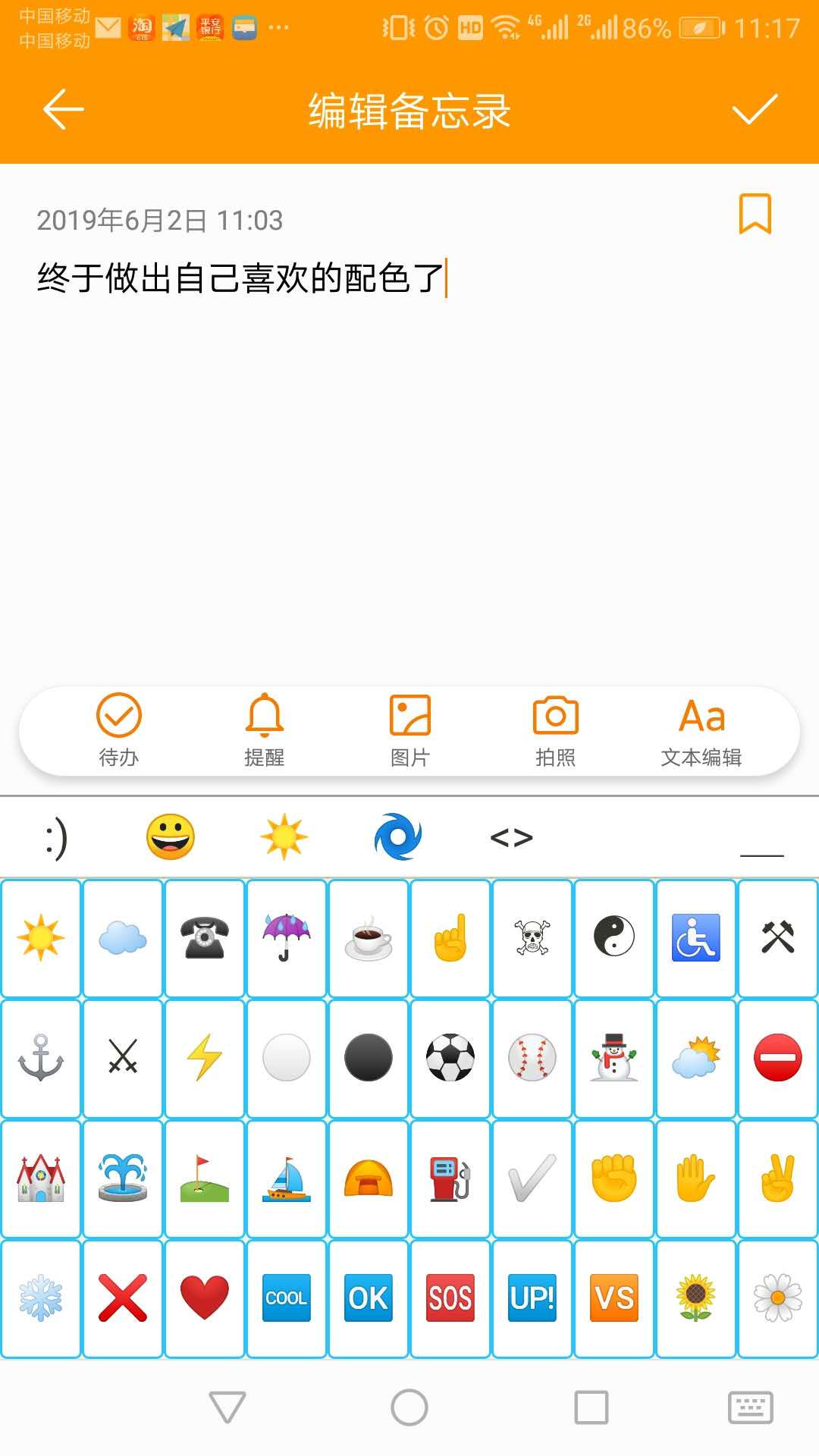Switch to the <> symbols tab

pyautogui.click(x=511, y=838)
